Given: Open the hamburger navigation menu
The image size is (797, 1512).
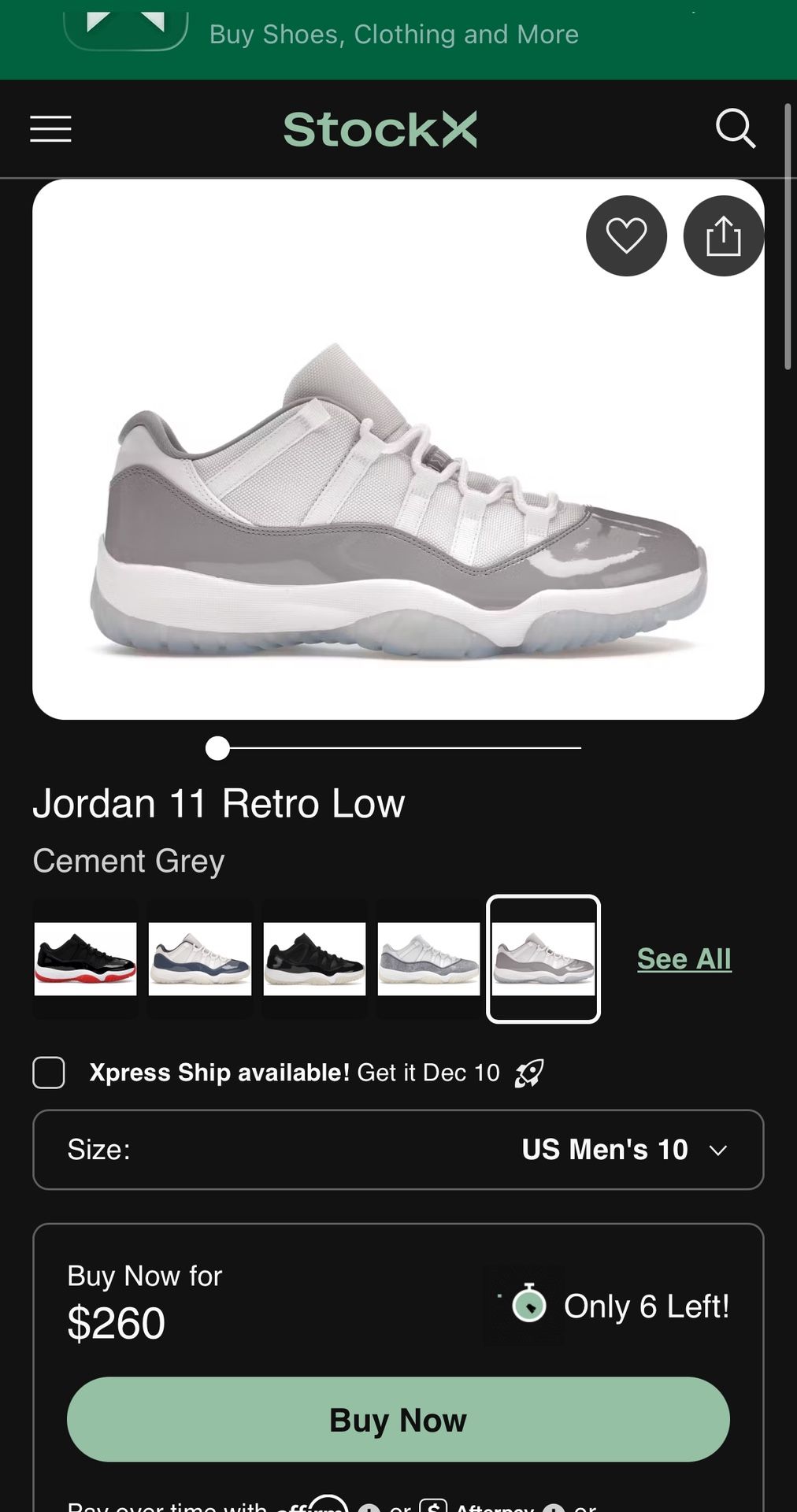Looking at the screenshot, I should [50, 129].
